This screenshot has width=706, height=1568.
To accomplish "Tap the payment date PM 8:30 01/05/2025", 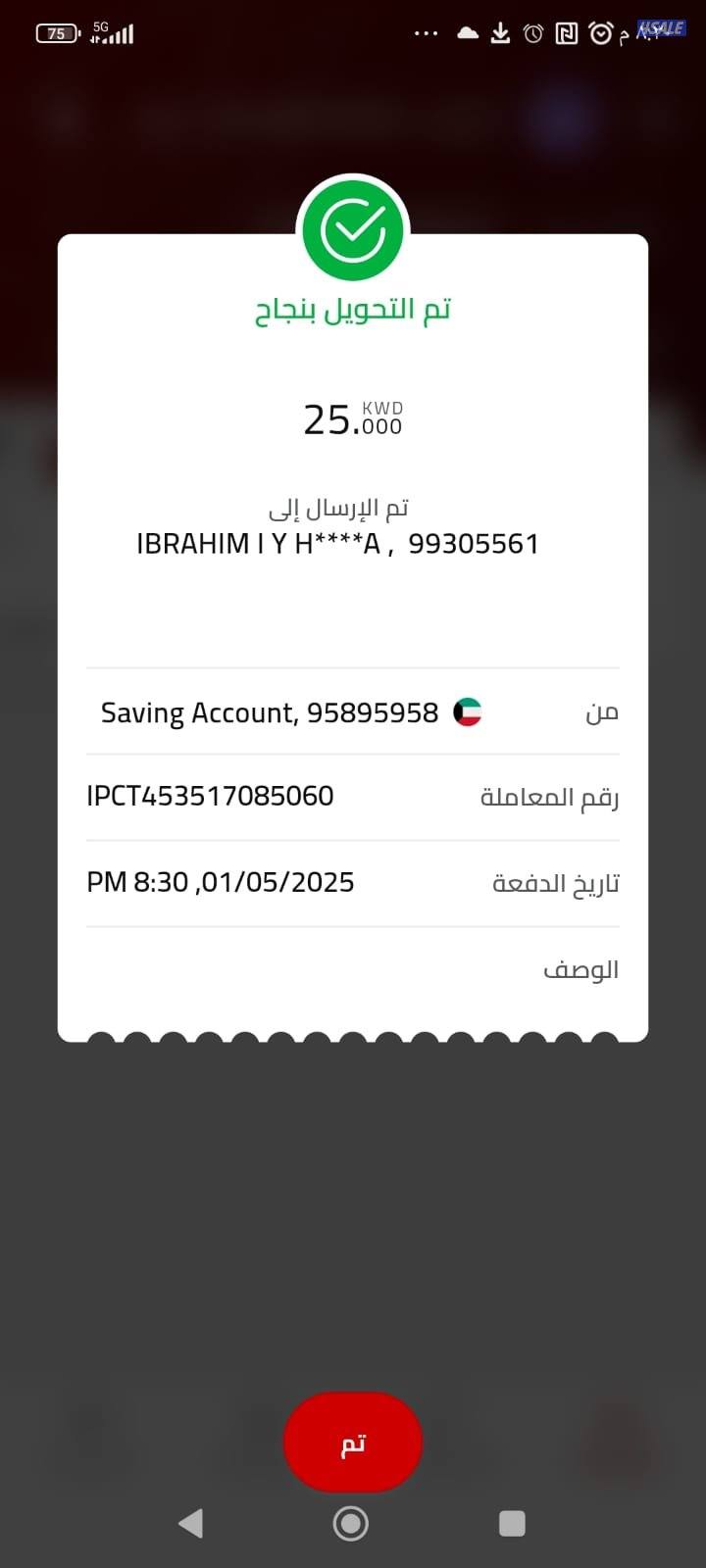I will tap(221, 881).
